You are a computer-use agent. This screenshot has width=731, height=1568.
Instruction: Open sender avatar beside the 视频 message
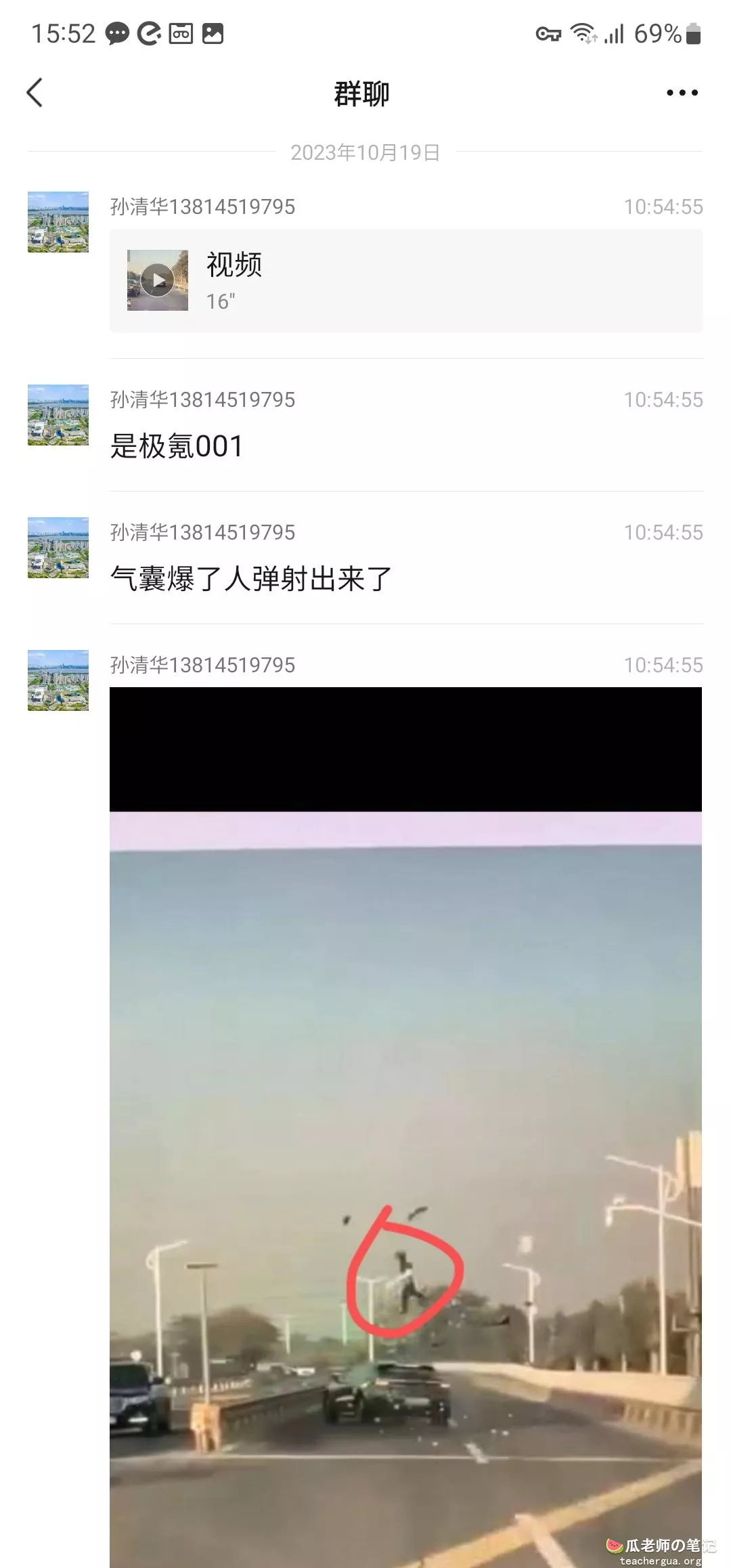point(58,222)
